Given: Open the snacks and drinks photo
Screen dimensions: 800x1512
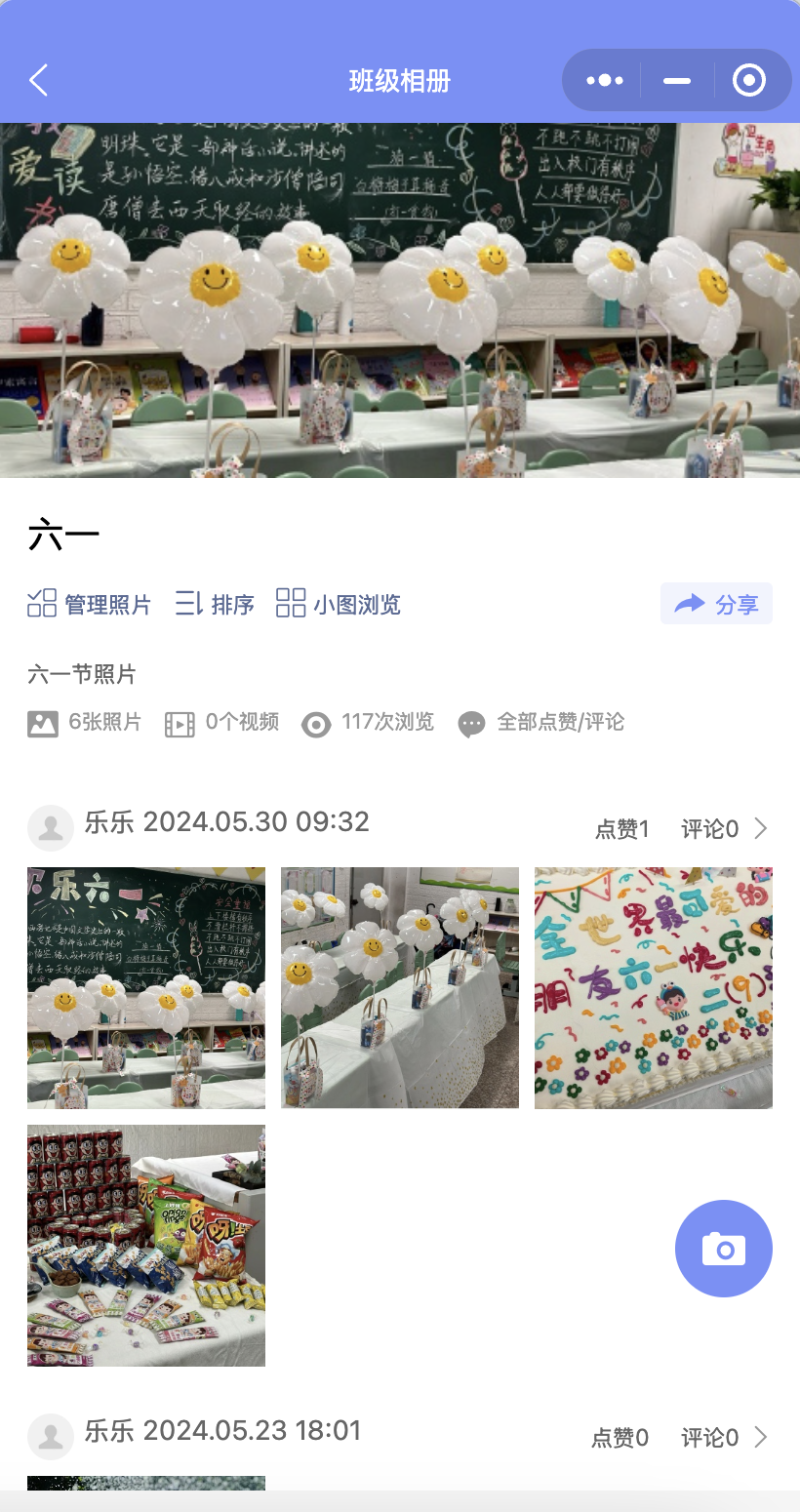Looking at the screenshot, I should (146, 1245).
